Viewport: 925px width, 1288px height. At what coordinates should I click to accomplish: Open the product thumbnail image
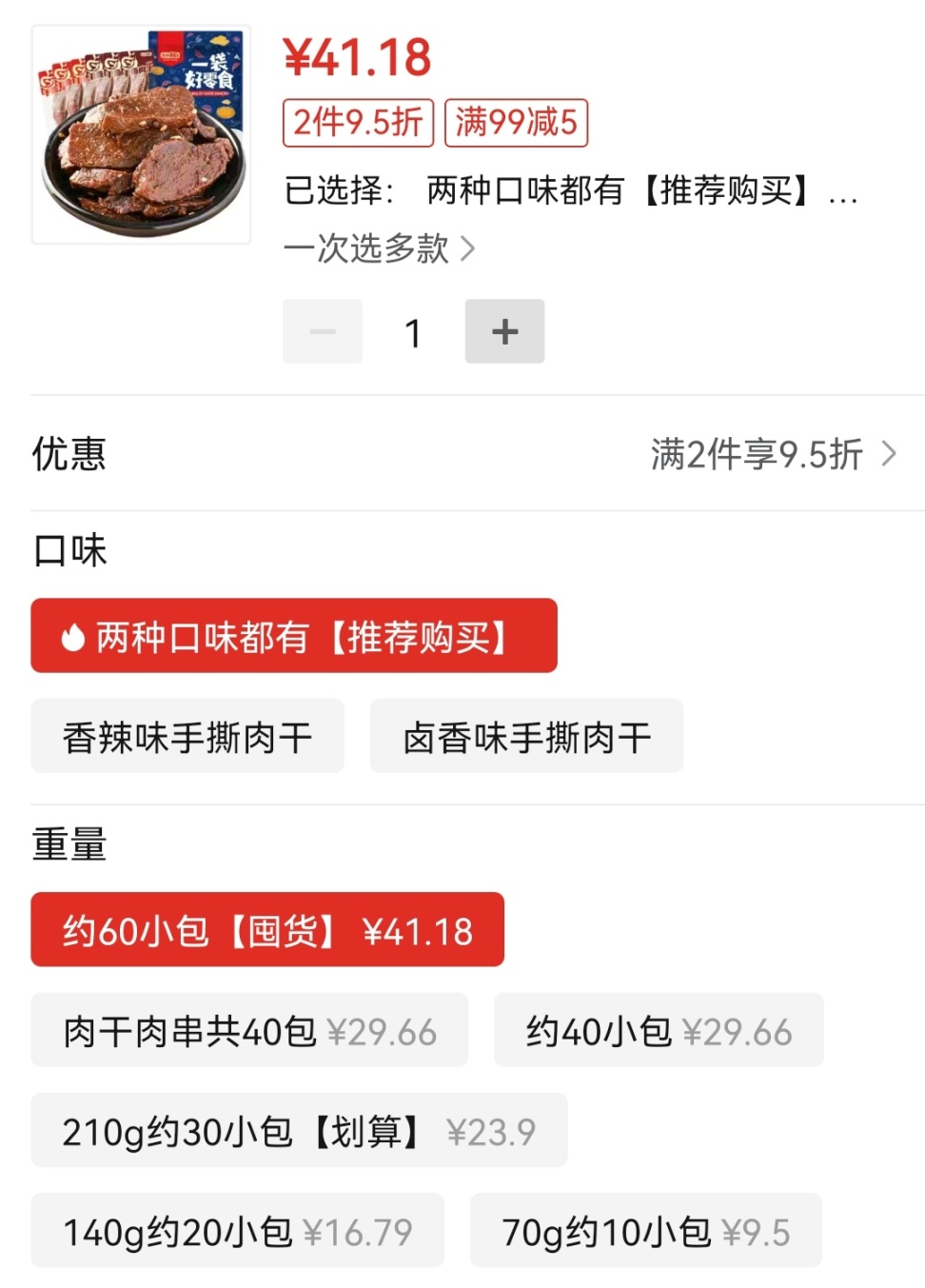pos(141,134)
